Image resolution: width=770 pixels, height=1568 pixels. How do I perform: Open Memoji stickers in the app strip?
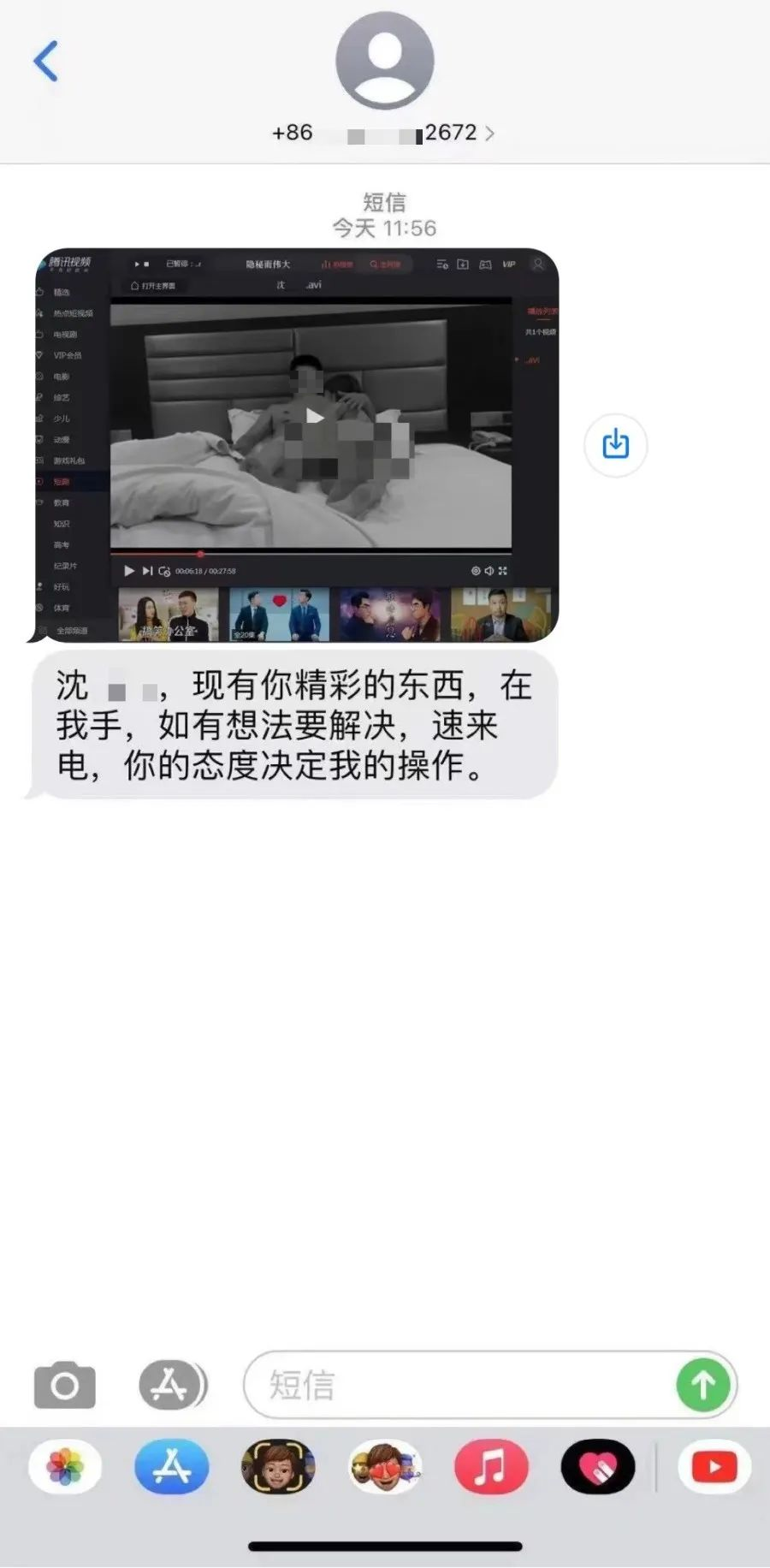pyautogui.click(x=384, y=1467)
